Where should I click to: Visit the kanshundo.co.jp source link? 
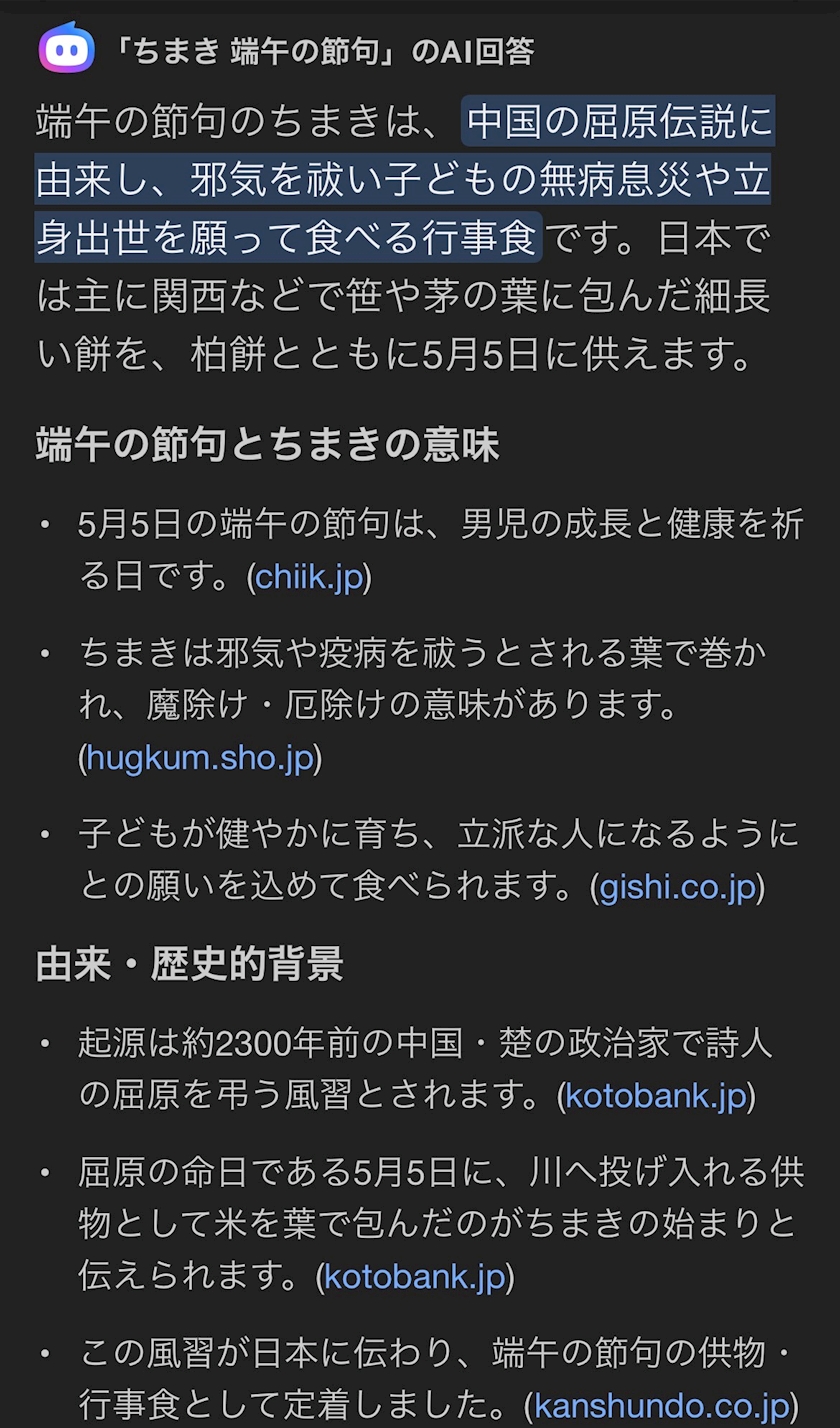(x=662, y=1404)
